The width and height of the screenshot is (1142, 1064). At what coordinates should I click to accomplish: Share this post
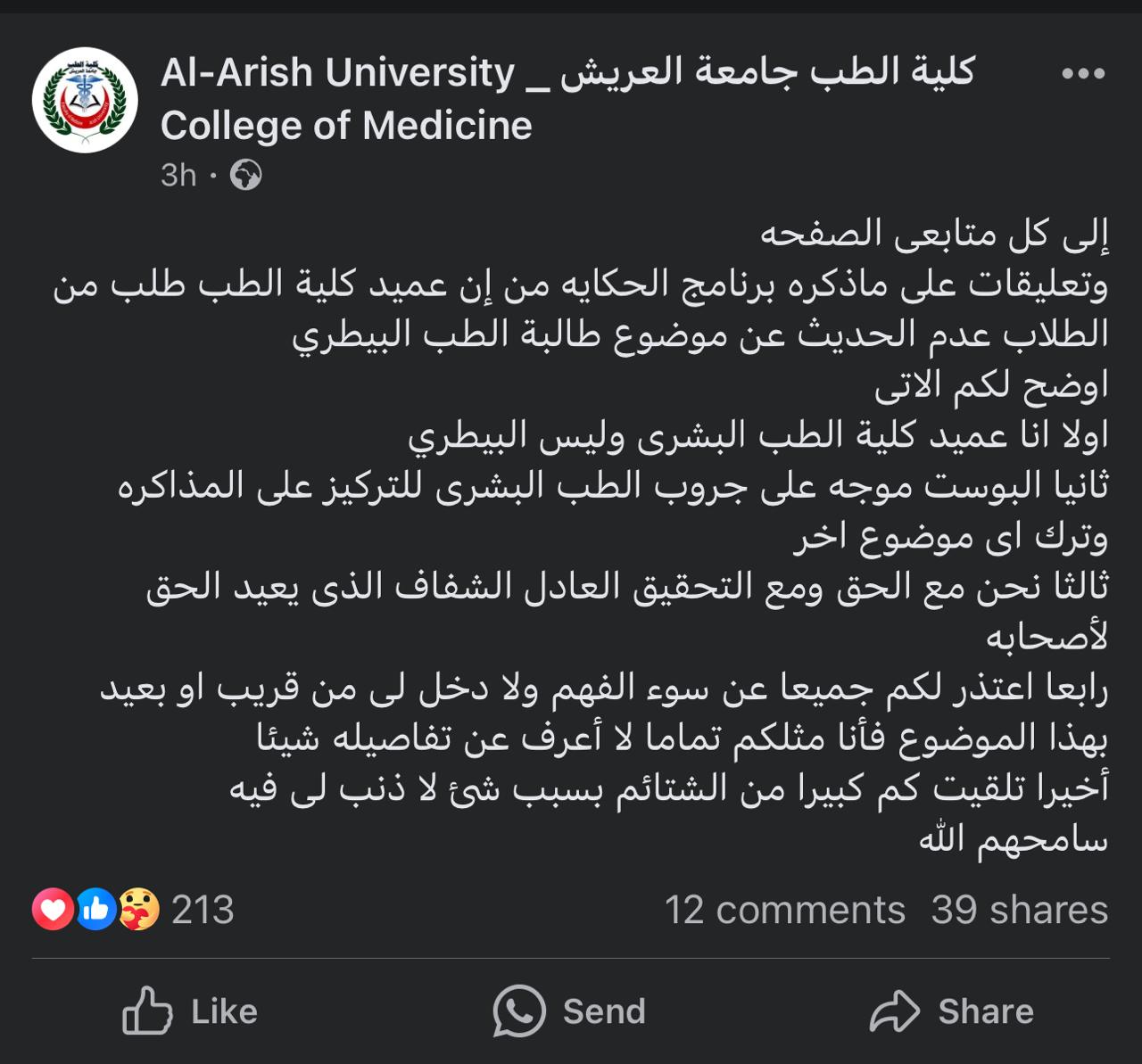(x=951, y=1010)
